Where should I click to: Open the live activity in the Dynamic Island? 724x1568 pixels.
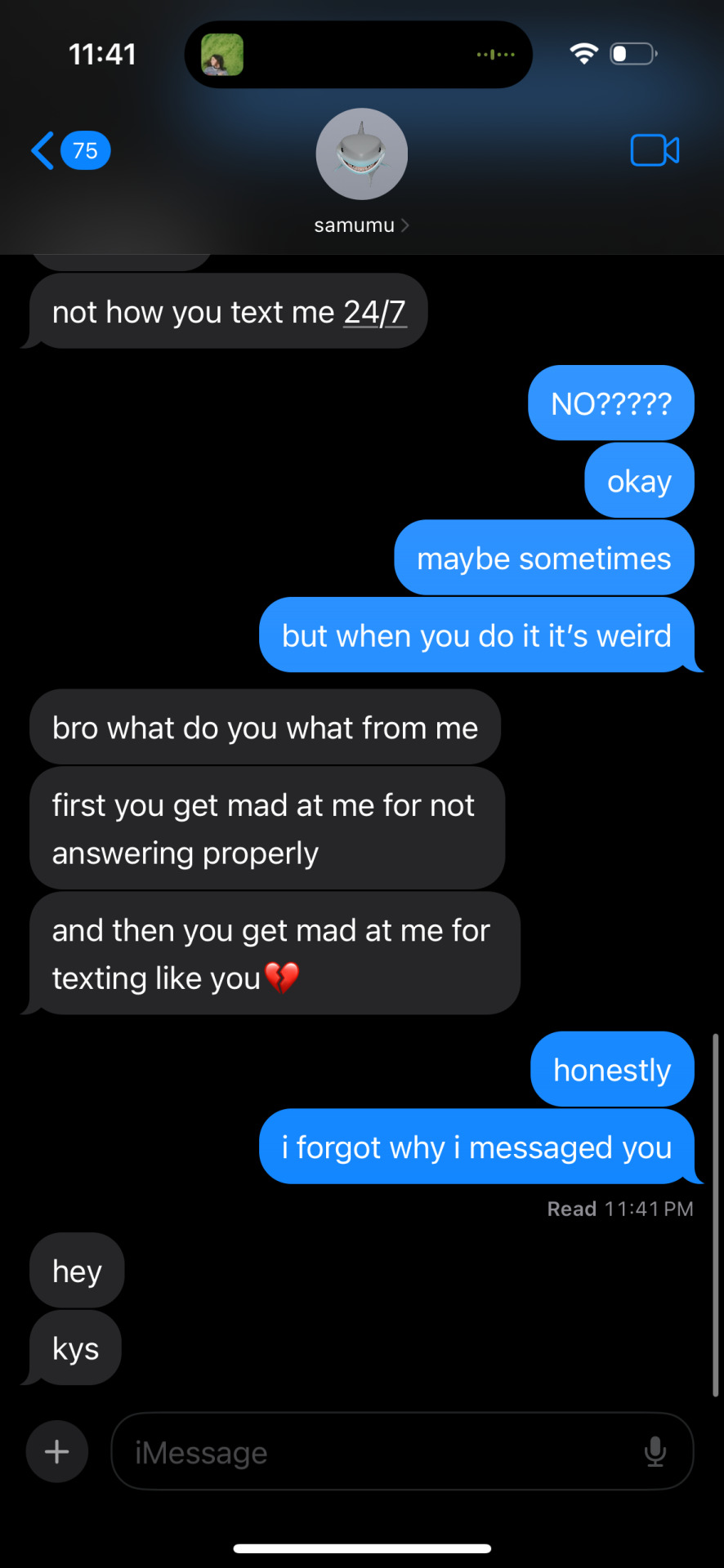pos(358,55)
